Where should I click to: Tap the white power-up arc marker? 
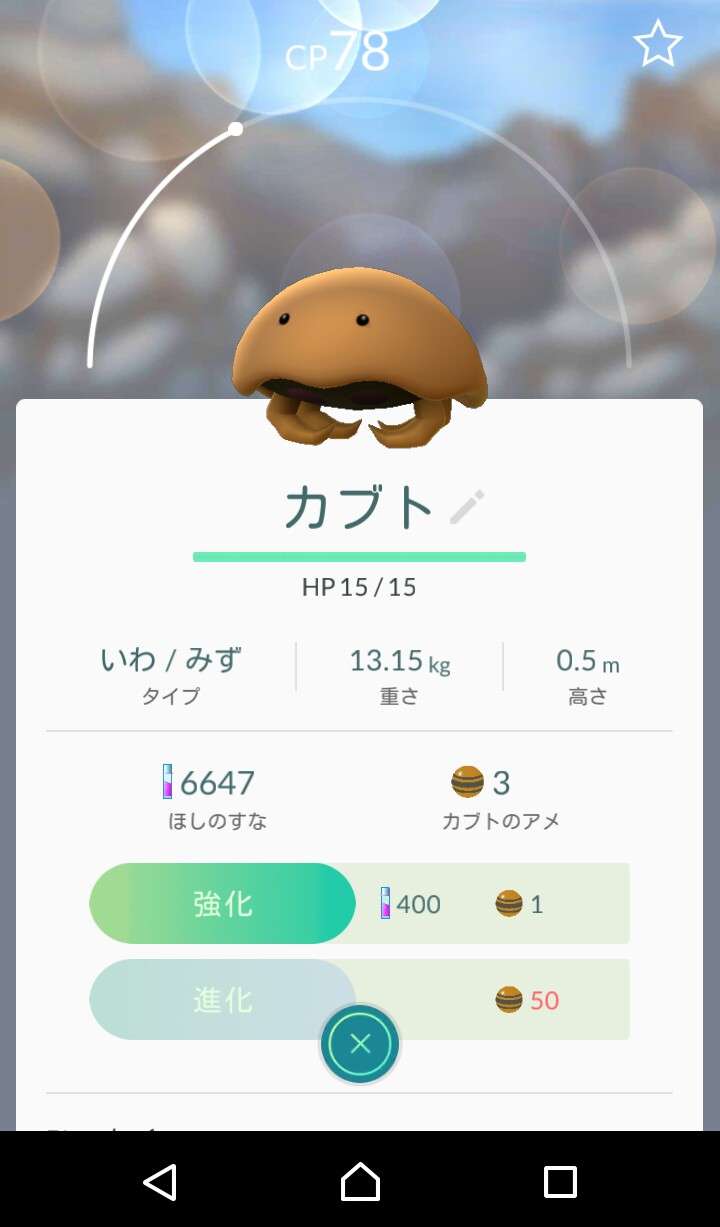point(236,128)
